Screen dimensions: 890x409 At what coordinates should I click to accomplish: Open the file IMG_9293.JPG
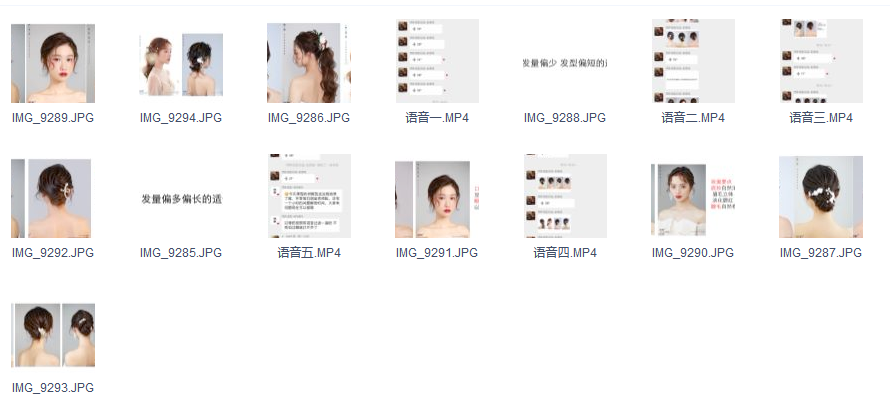tap(53, 335)
